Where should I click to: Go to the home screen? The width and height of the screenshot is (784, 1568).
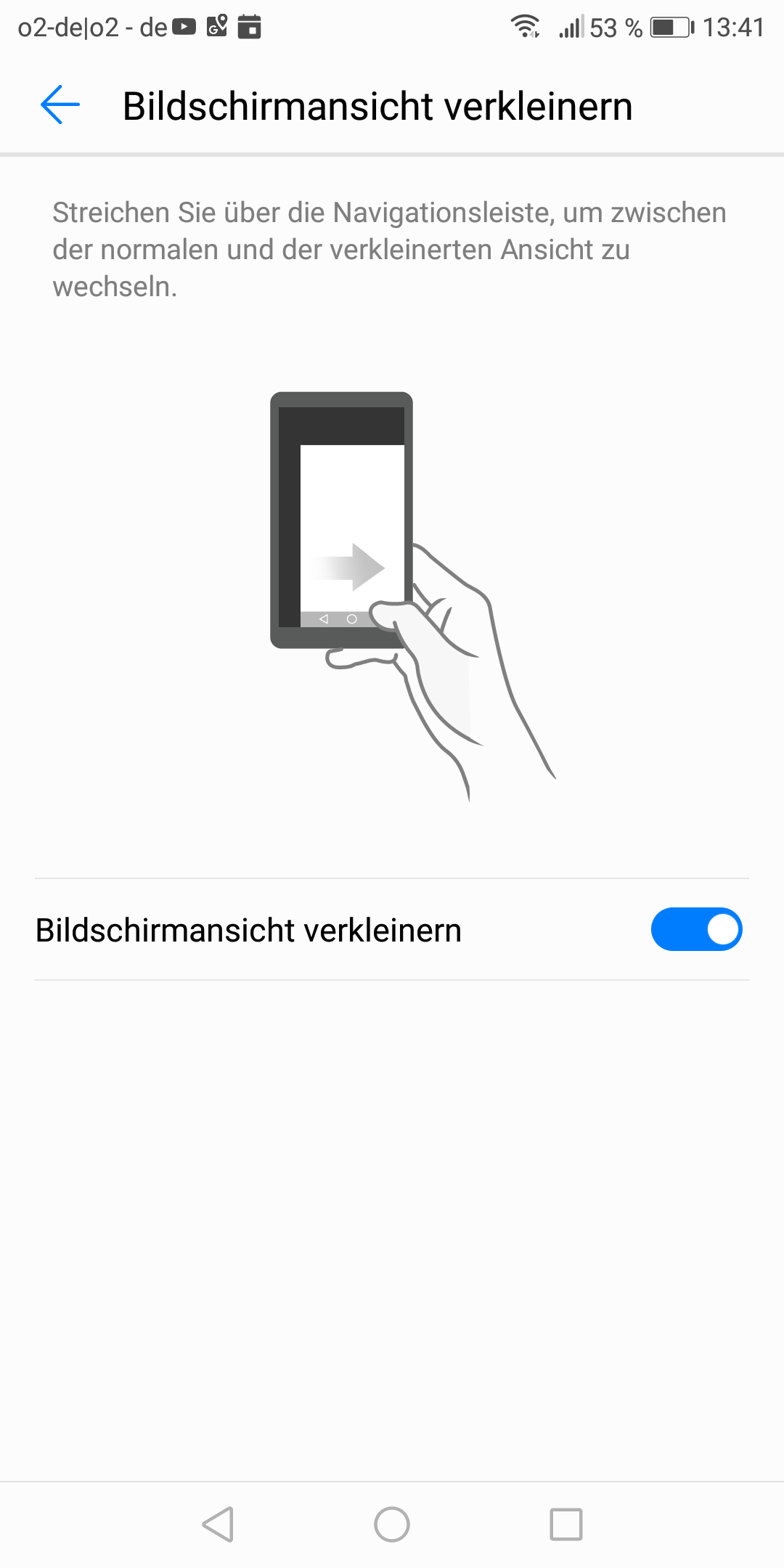[392, 1524]
